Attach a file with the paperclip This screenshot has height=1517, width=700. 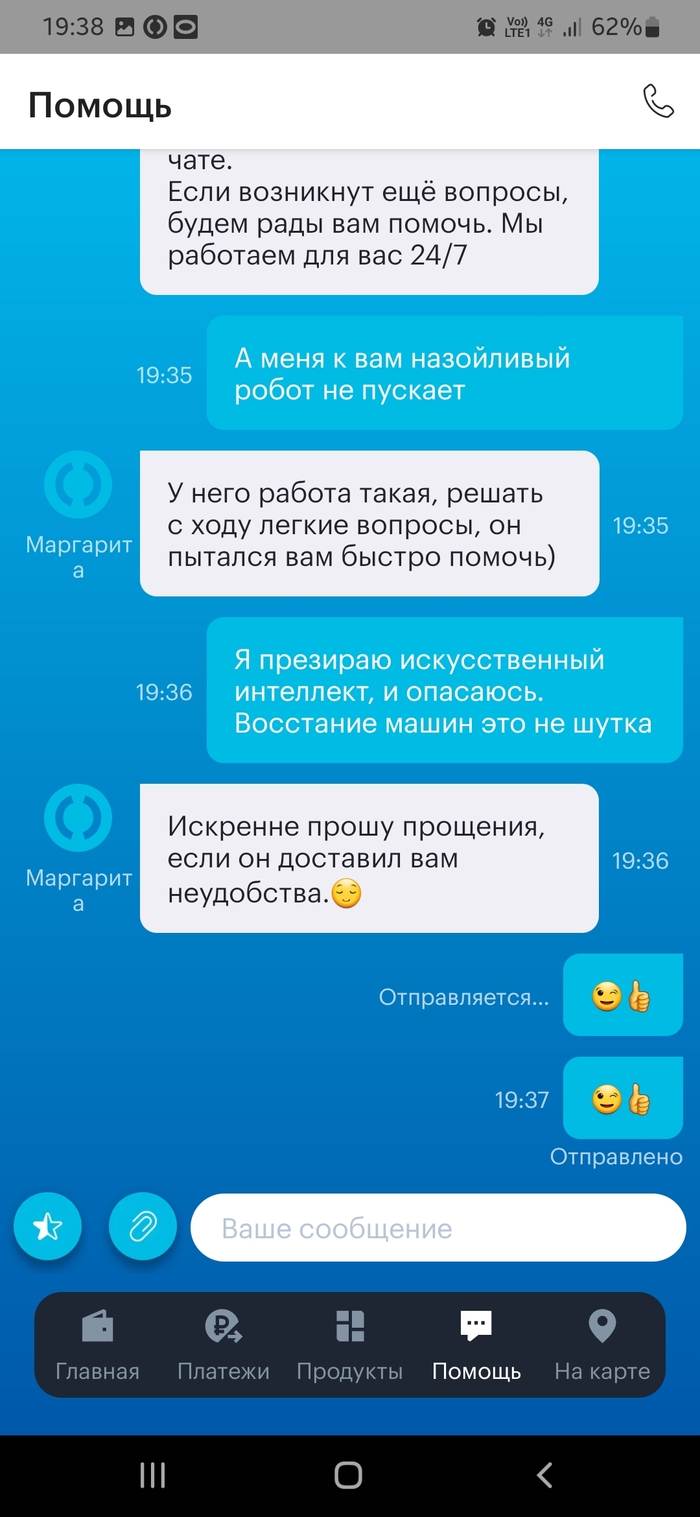pyautogui.click(x=142, y=1226)
